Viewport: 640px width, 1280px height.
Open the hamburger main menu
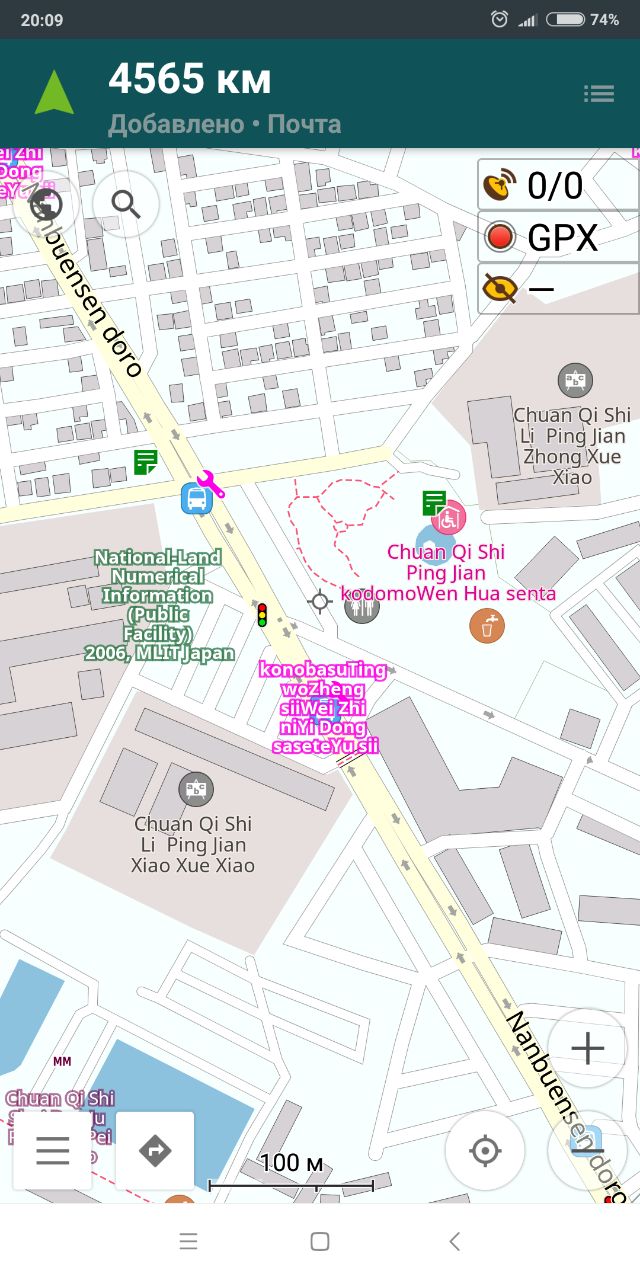tap(53, 1151)
